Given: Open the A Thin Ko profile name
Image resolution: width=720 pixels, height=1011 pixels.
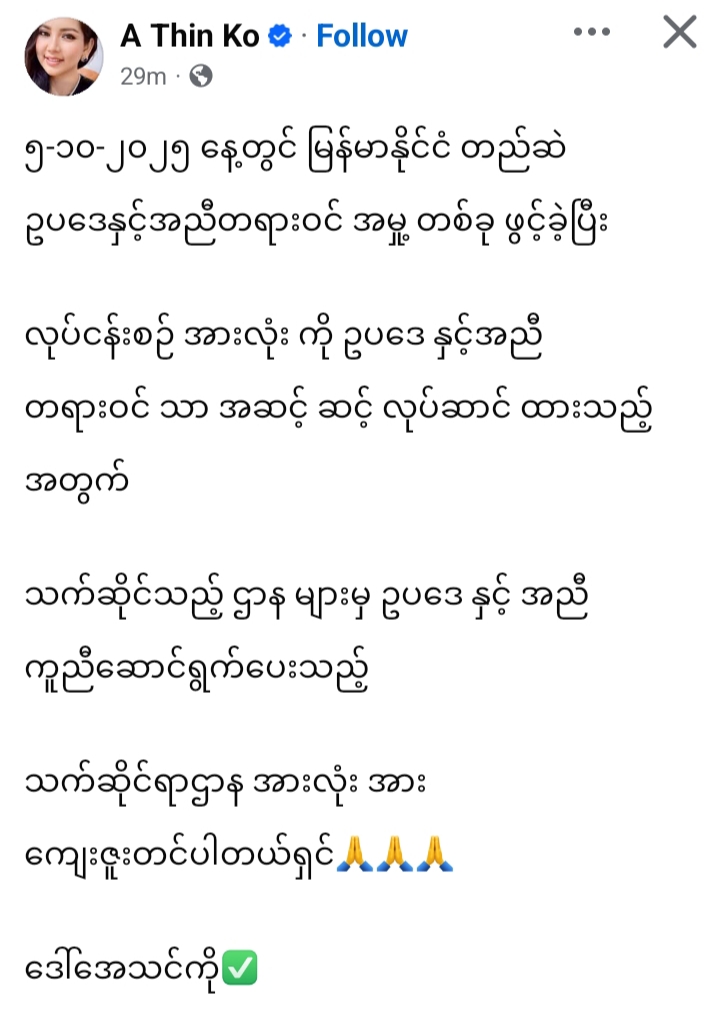Looking at the screenshot, I should (x=190, y=36).
